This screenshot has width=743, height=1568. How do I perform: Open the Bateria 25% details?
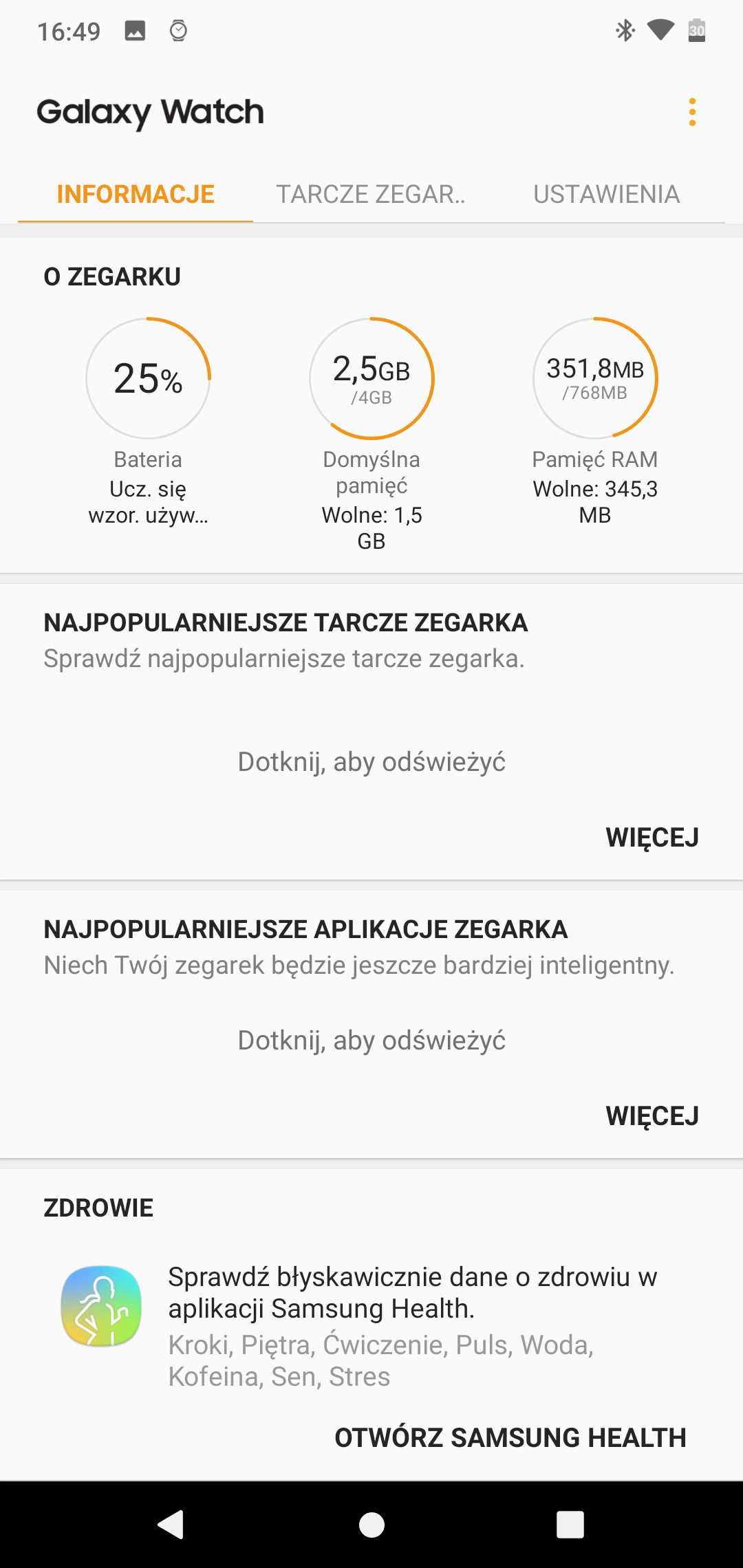coord(148,422)
